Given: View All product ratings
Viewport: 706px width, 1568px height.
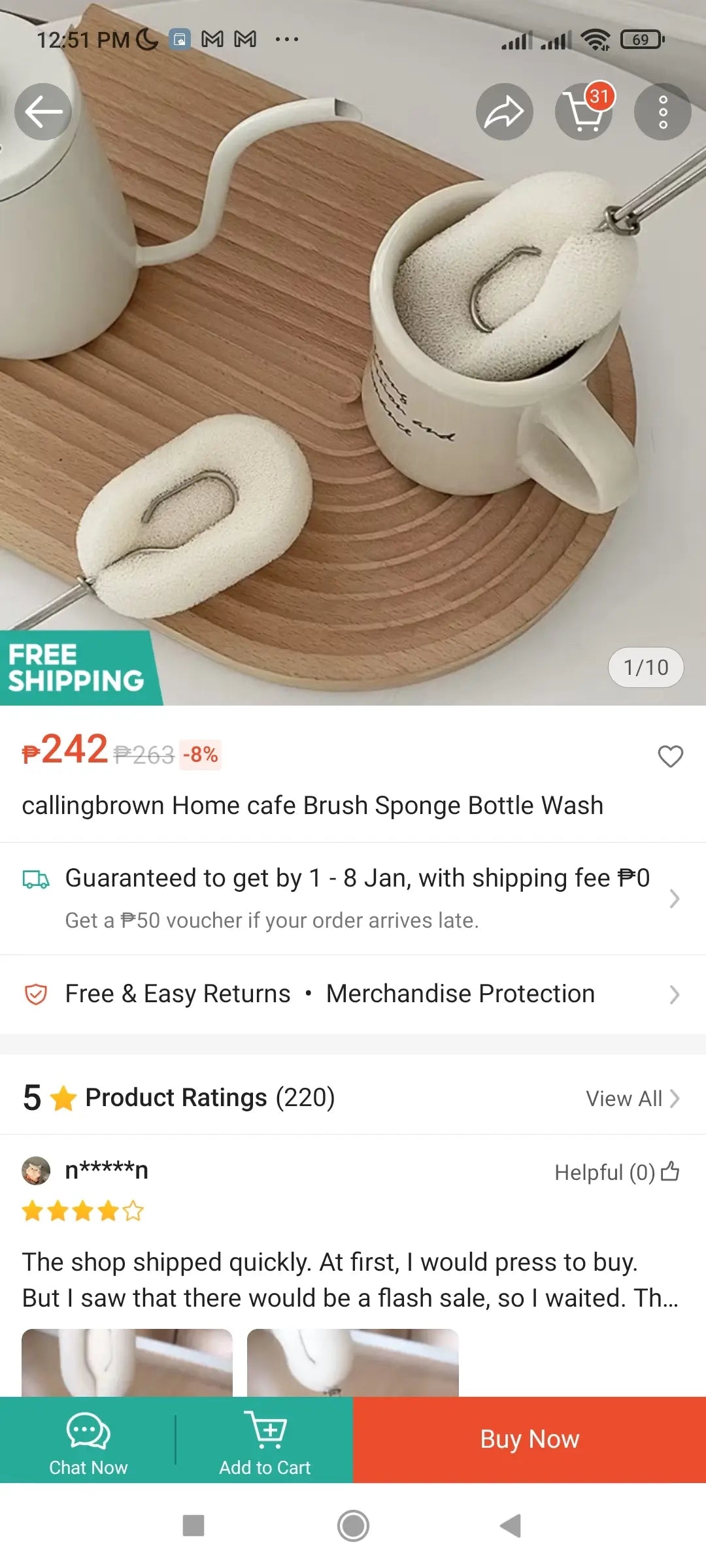Looking at the screenshot, I should 632,1098.
